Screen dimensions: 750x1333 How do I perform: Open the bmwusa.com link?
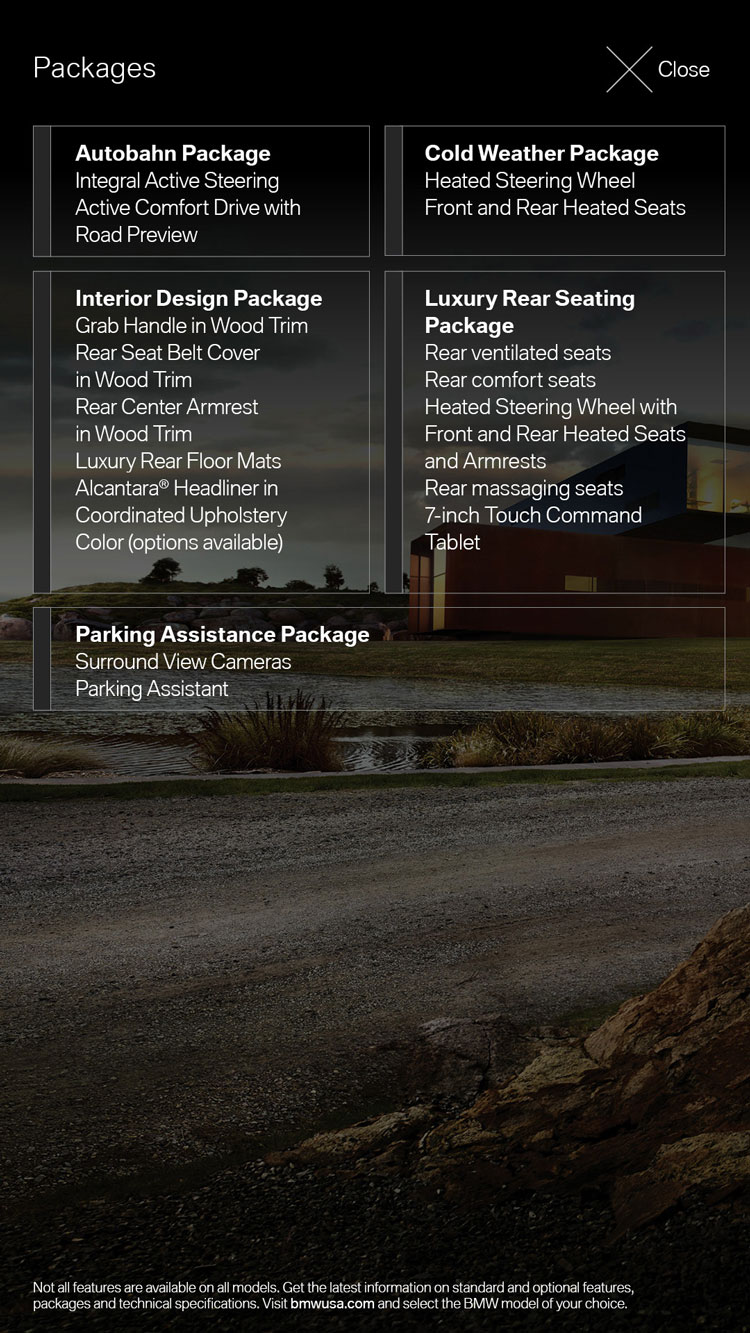click(x=332, y=1304)
